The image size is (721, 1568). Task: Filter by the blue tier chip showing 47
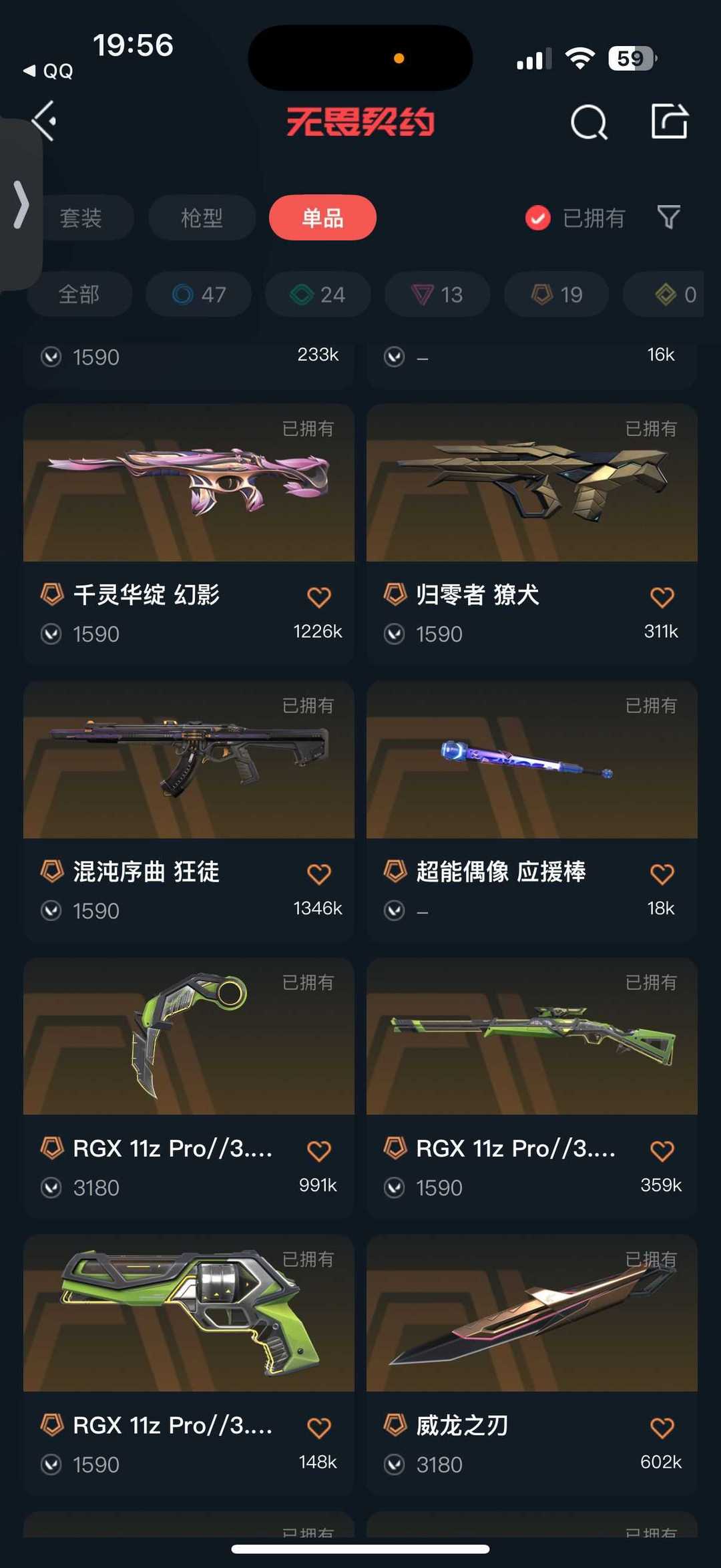pos(199,294)
